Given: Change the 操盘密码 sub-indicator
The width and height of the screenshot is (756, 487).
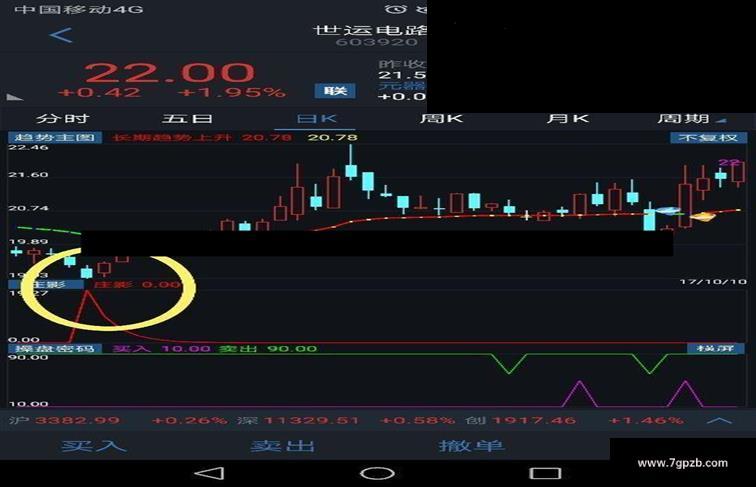Looking at the screenshot, I should click(x=55, y=349).
